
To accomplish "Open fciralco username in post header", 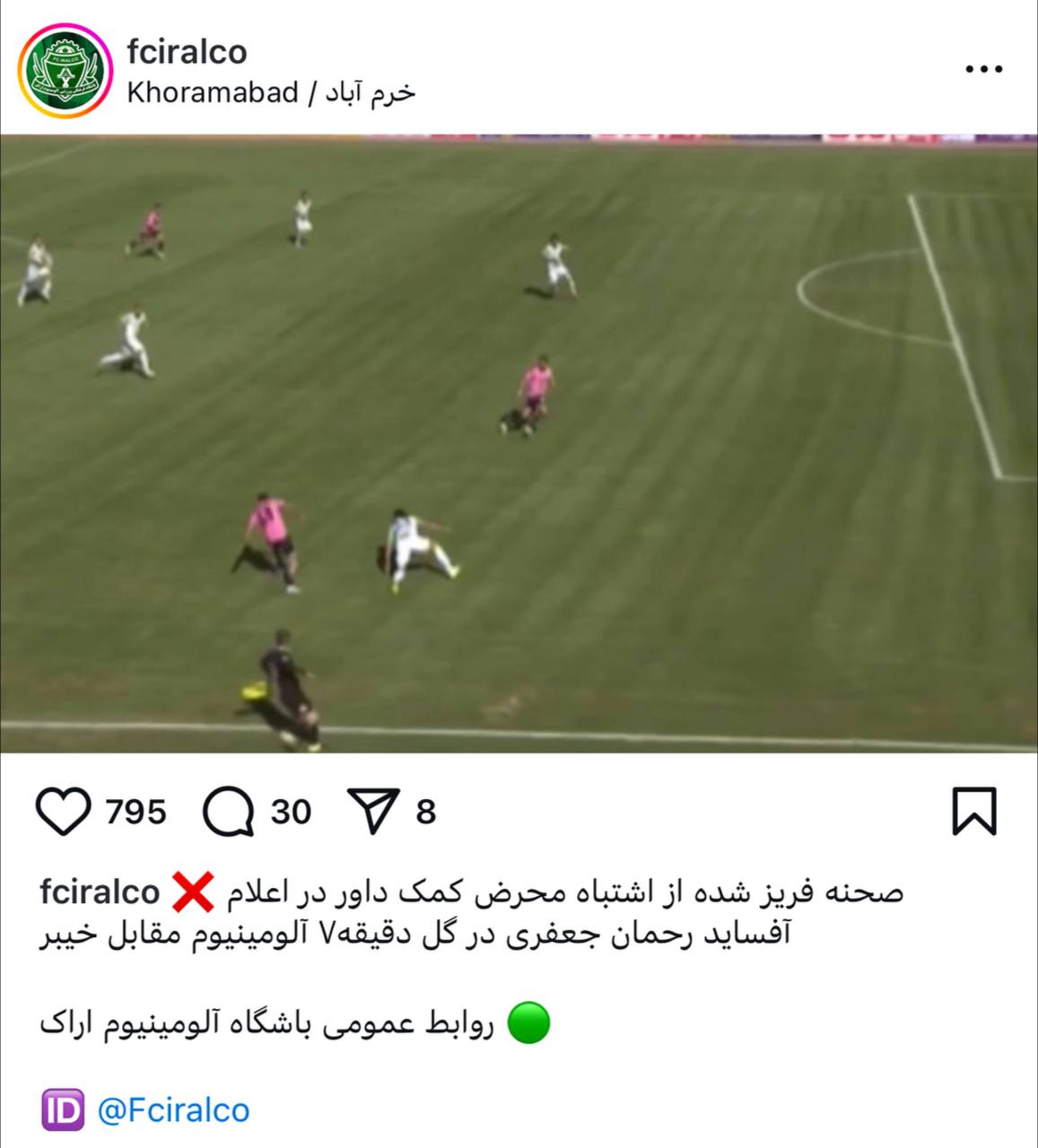I will click(x=187, y=52).
